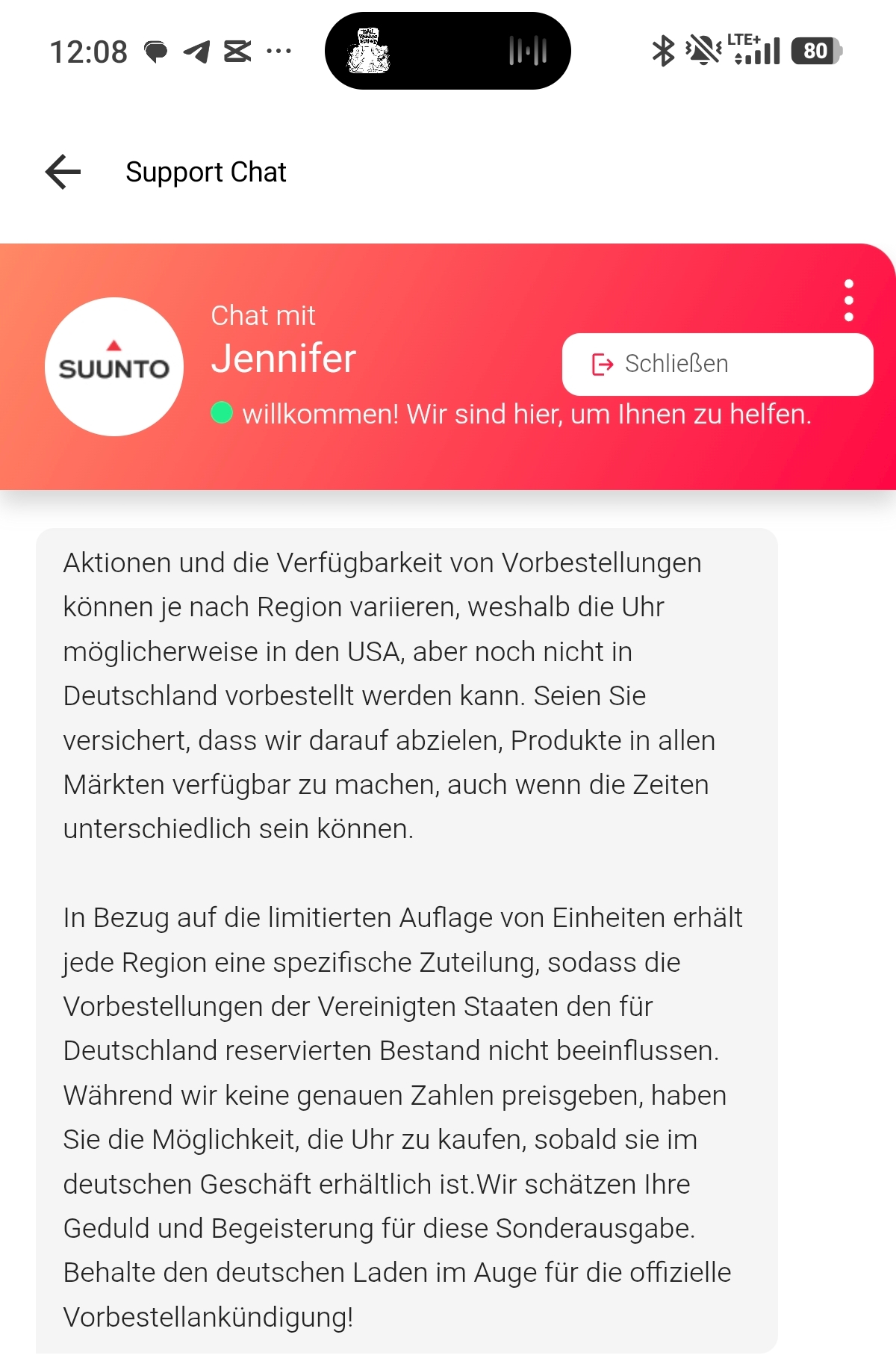Tap Schließen to end the chat
This screenshot has height=1364, width=896.
coord(717,365)
